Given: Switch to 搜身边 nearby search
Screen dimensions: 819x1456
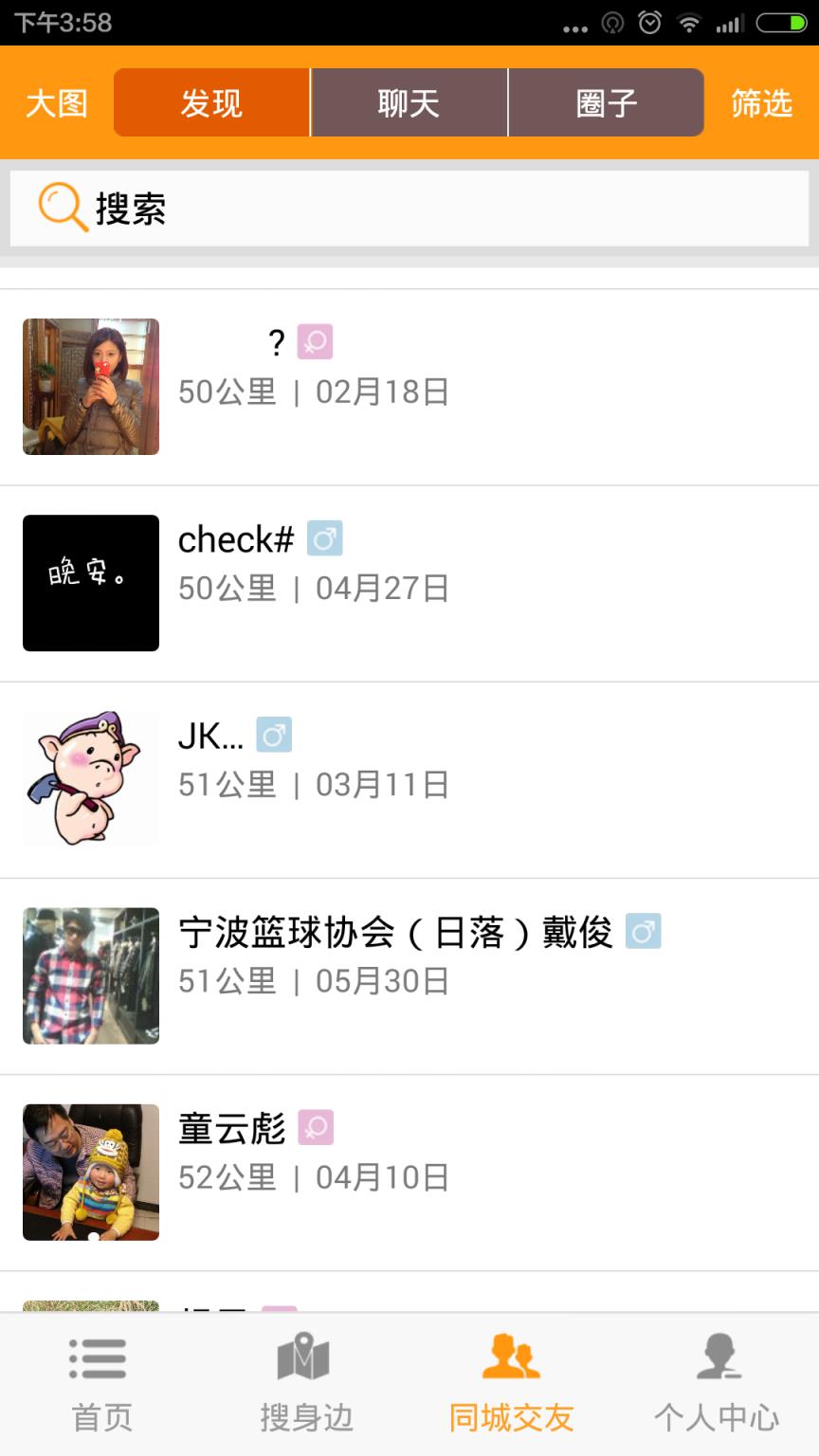Looking at the screenshot, I should click(x=306, y=1384).
